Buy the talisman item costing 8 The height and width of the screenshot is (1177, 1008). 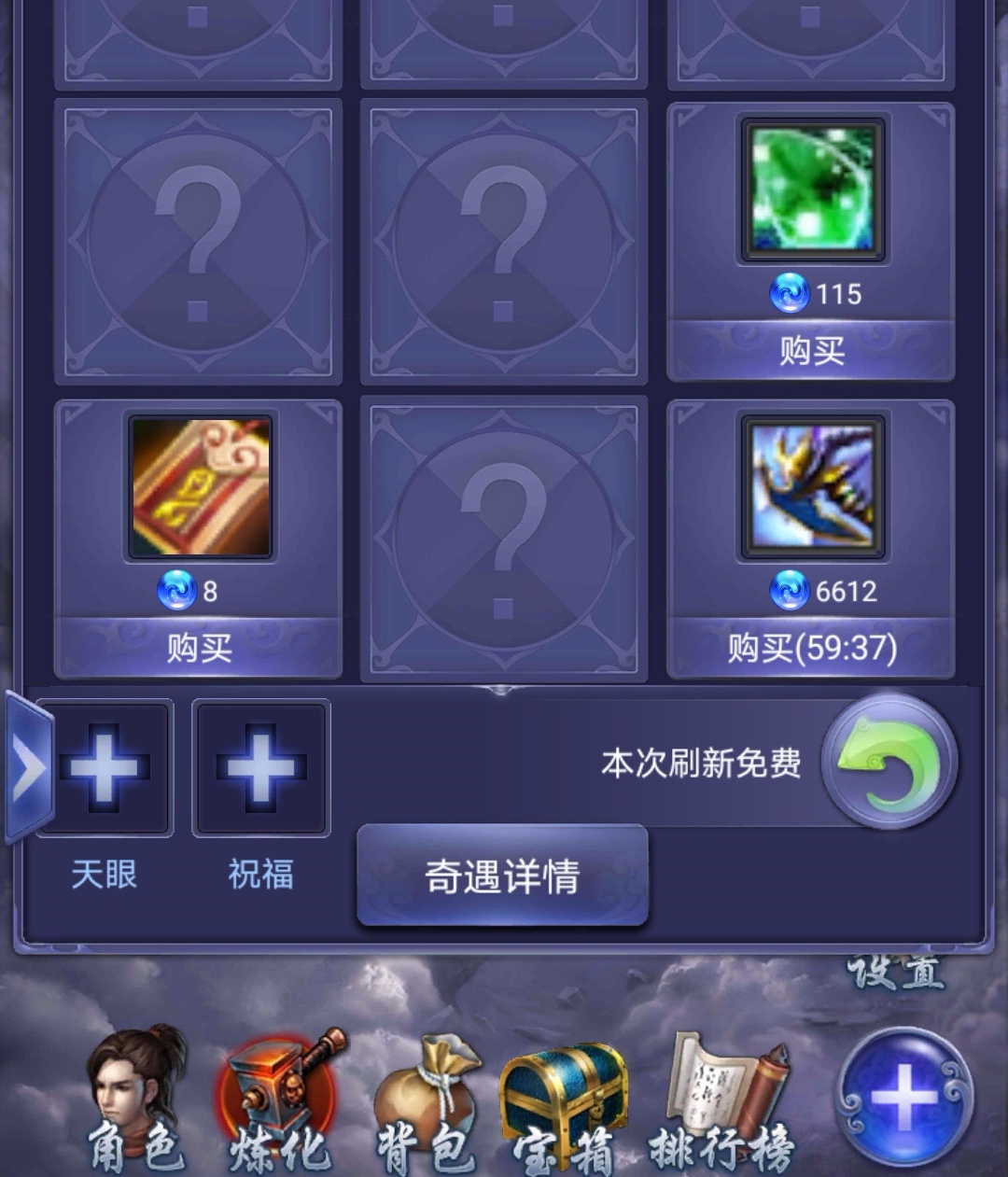(x=199, y=647)
